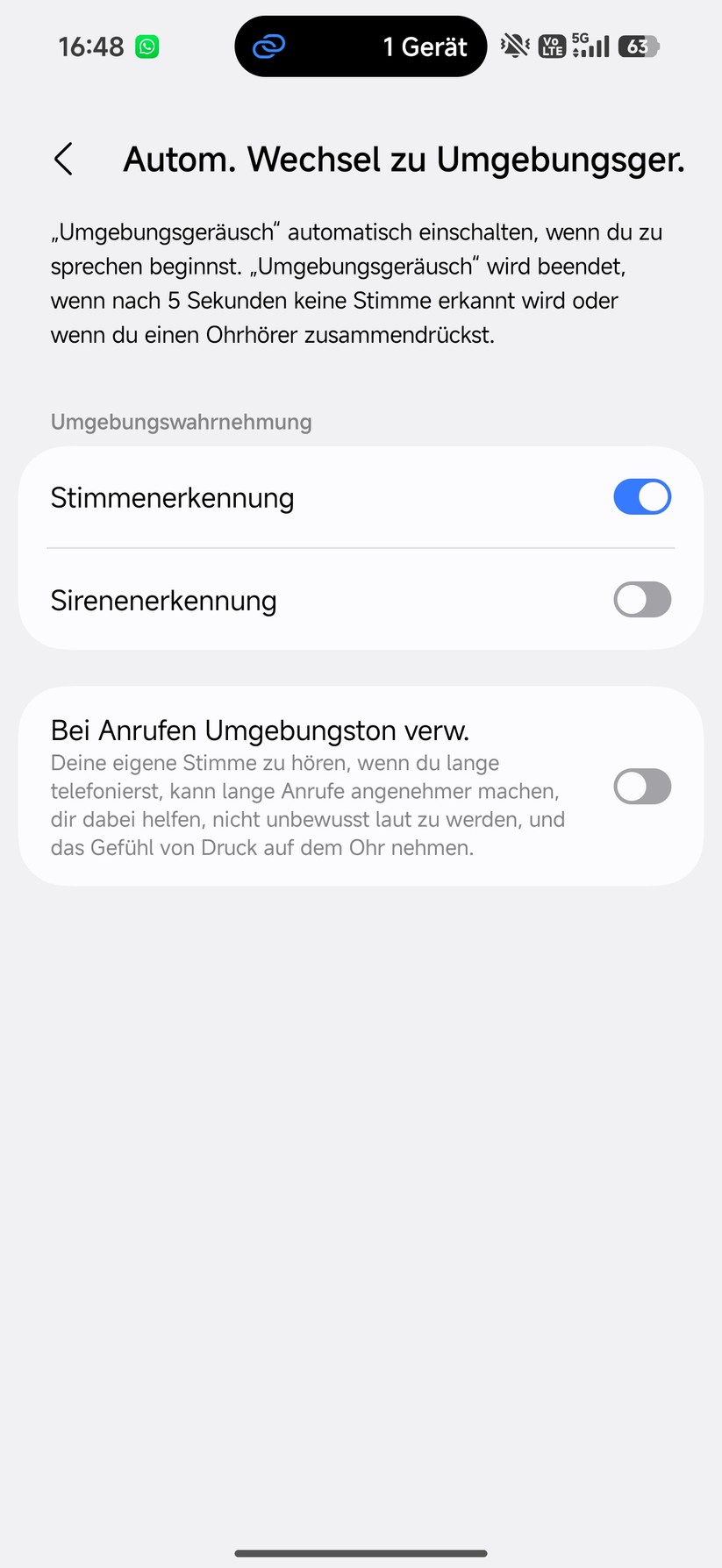
Task: Select the Stimmenerkennung row label
Action: point(171,496)
